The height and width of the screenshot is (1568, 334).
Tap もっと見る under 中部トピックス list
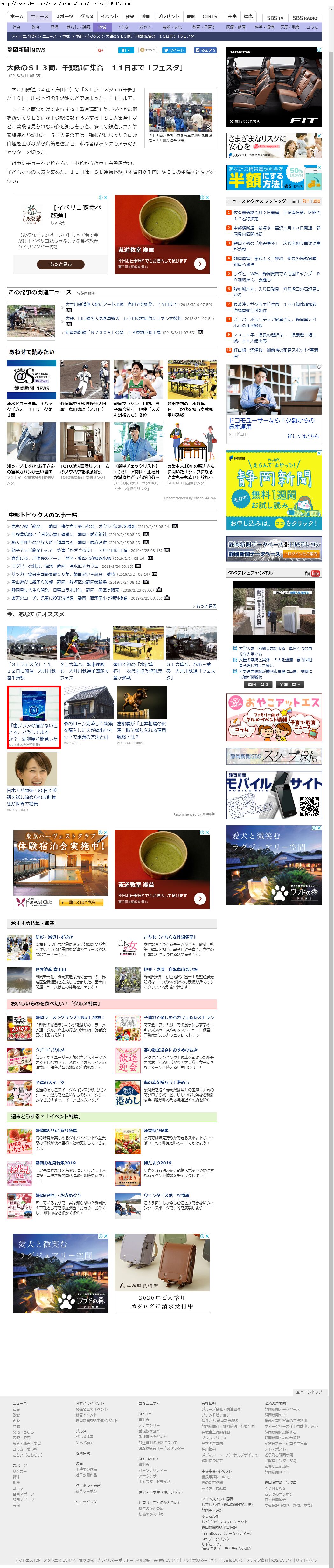point(205,606)
